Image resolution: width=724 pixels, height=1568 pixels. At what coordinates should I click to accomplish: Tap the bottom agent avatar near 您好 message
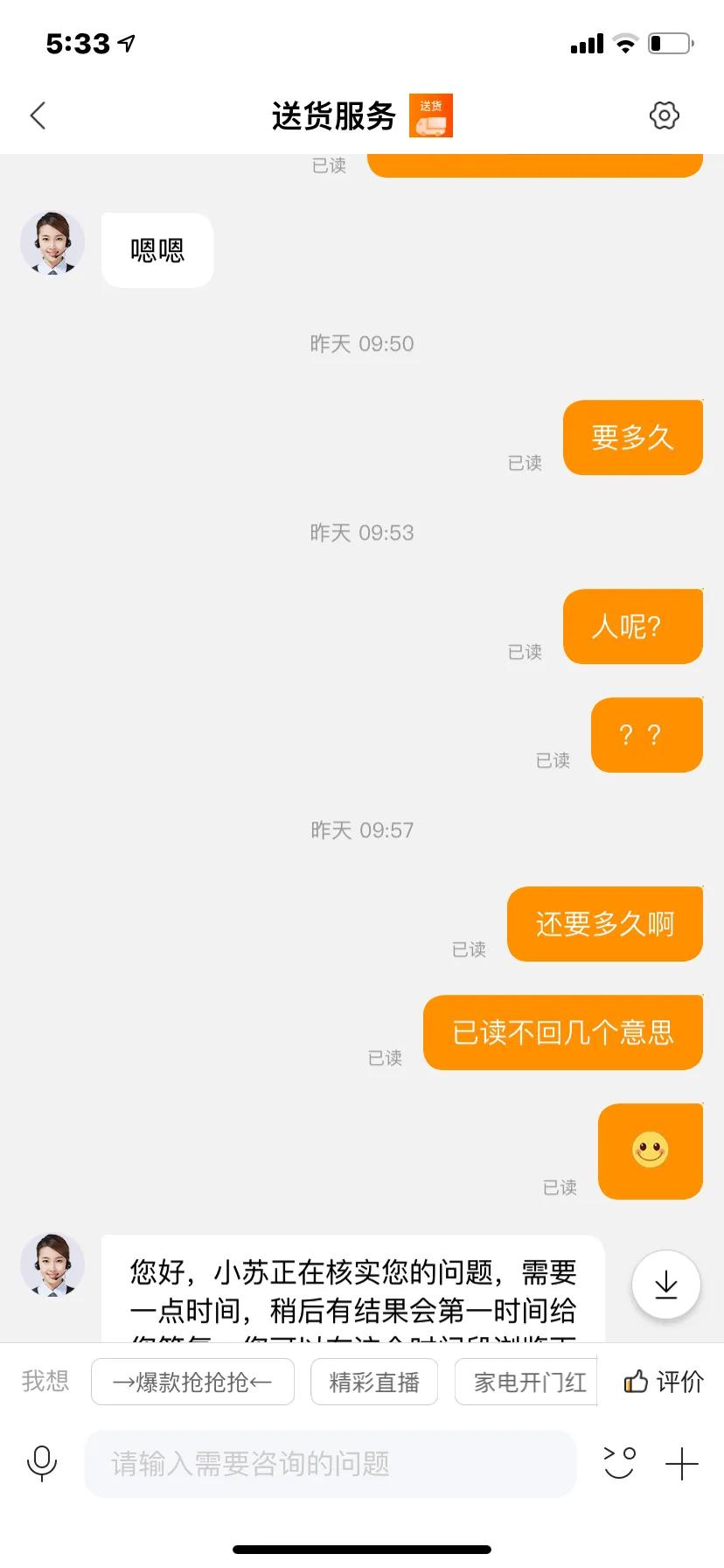pos(52,1265)
